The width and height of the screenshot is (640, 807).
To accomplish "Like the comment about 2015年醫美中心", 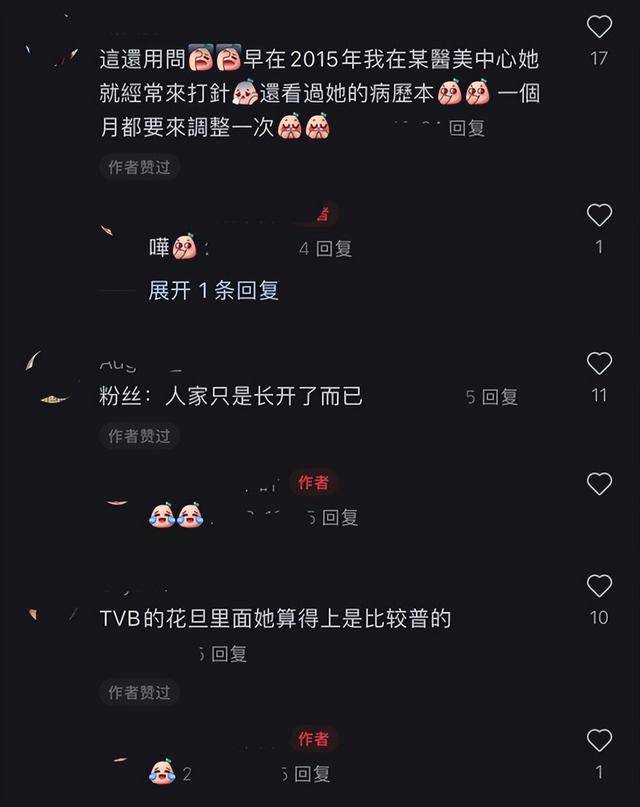I will pyautogui.click(x=598, y=27).
